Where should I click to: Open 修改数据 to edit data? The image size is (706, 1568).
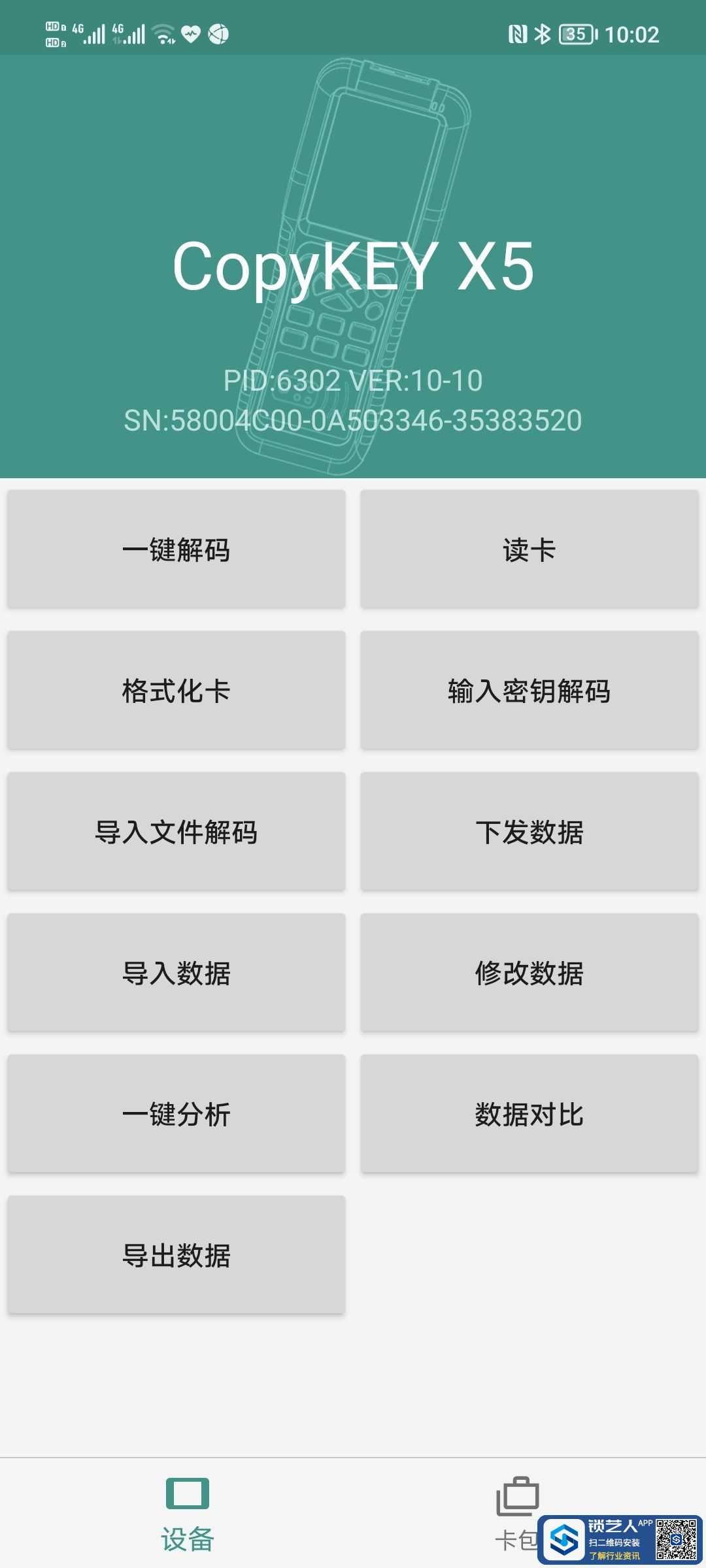pos(529,973)
